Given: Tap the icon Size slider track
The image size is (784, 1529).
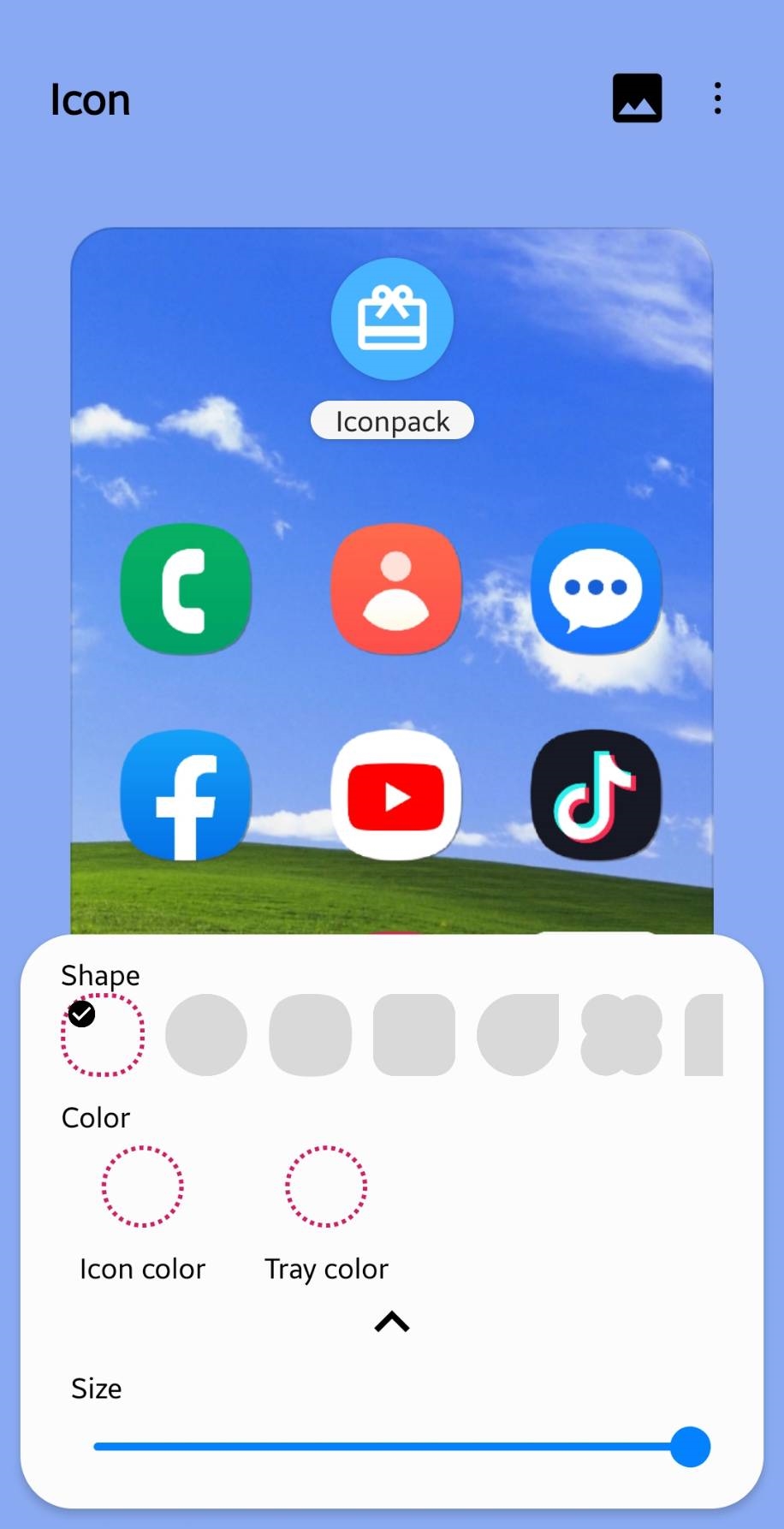Looking at the screenshot, I should click(402, 1447).
